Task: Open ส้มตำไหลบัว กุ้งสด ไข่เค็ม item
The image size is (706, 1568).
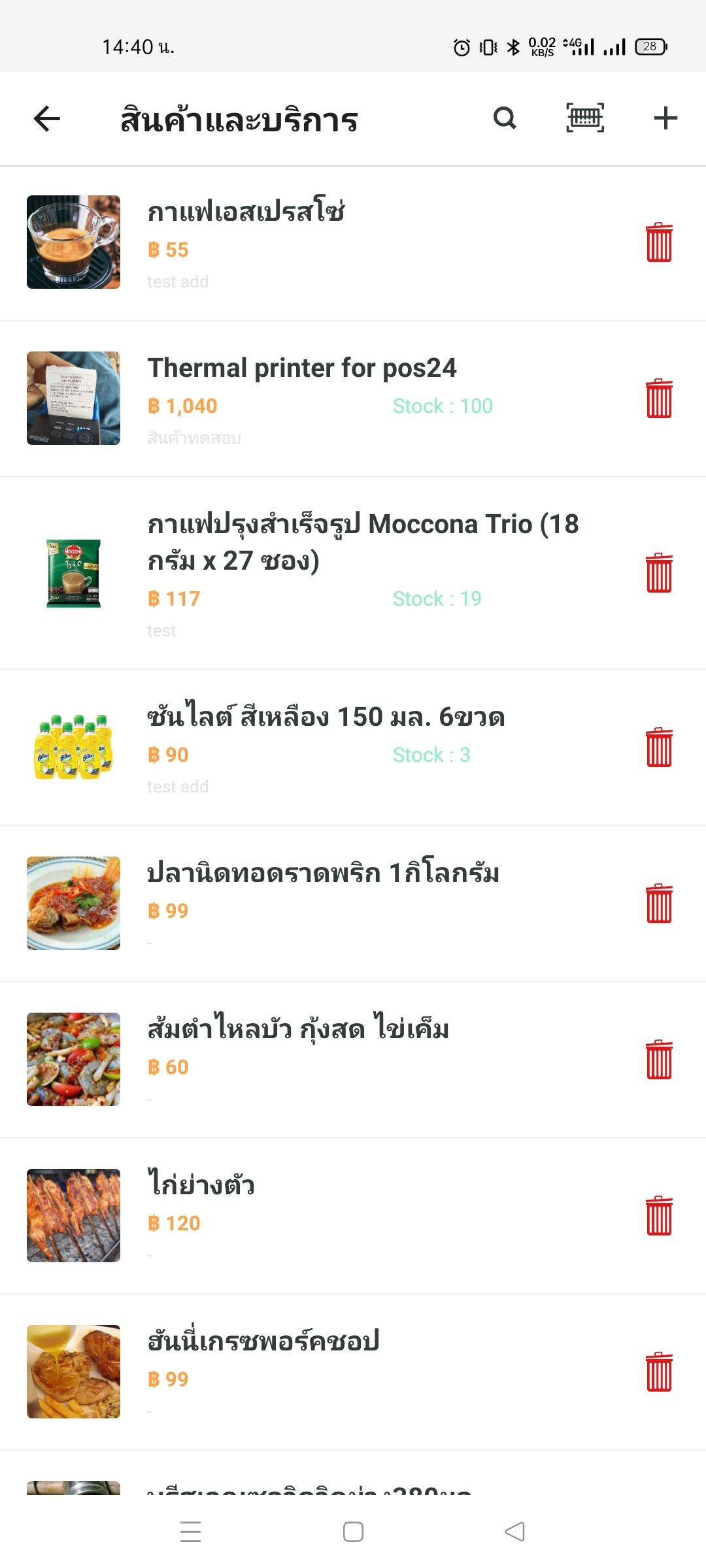Action: tap(298, 1030)
